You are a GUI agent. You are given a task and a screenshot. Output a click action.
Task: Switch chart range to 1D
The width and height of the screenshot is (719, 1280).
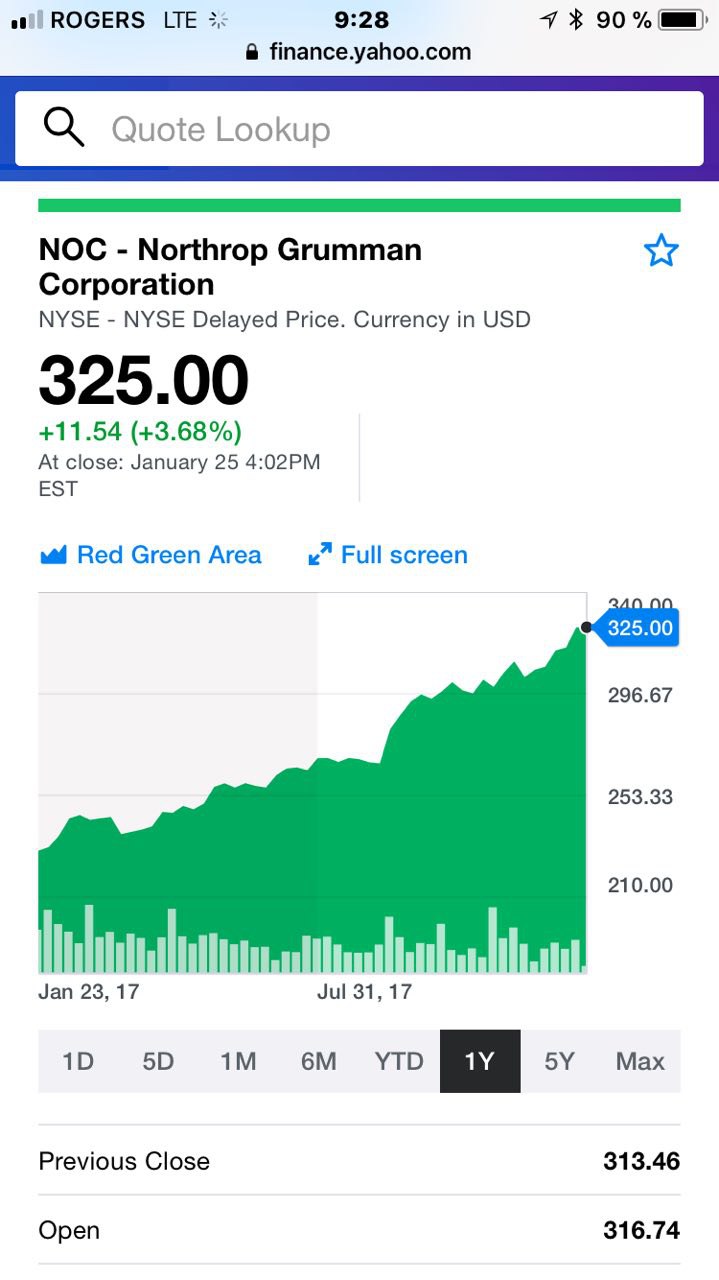coord(78,1061)
